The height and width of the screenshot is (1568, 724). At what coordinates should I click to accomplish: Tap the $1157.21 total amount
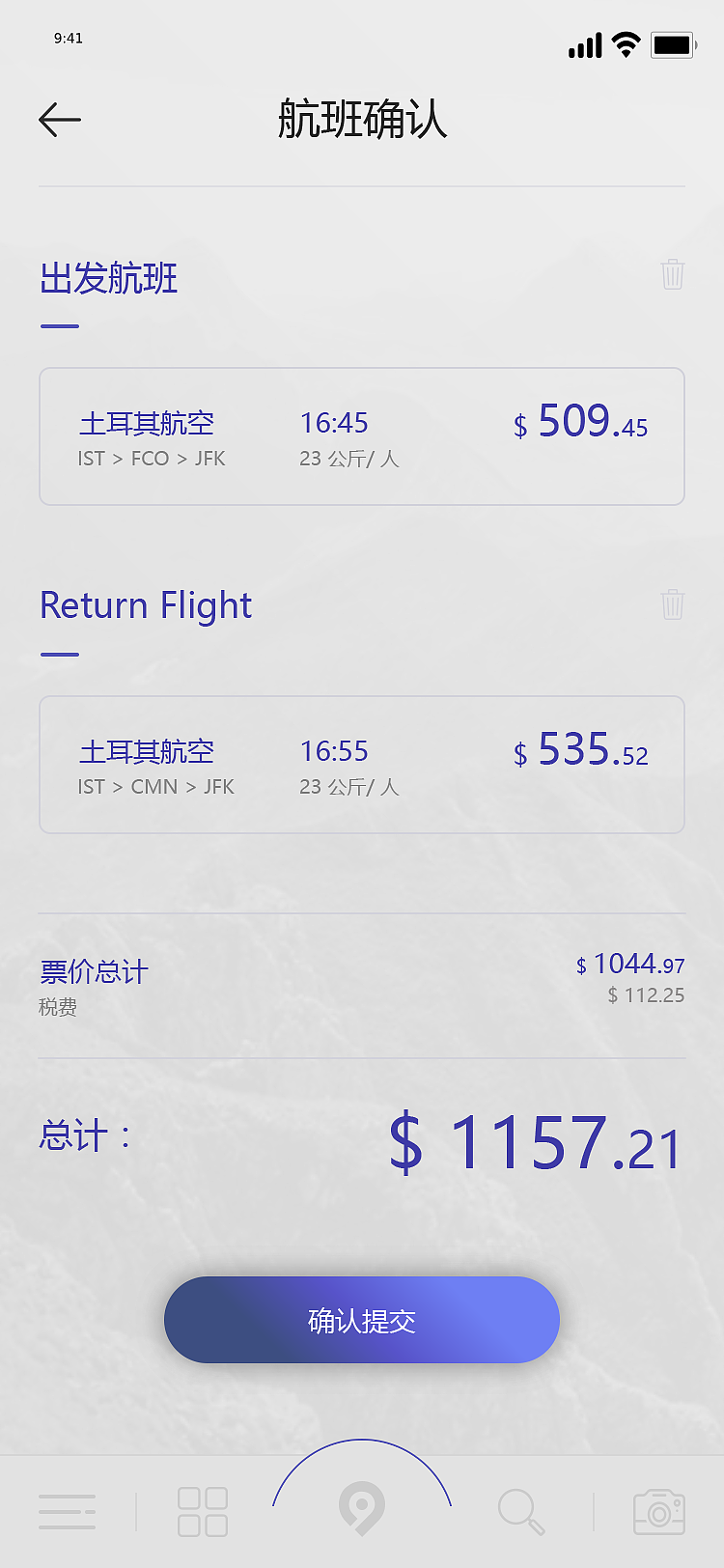coord(534,1142)
